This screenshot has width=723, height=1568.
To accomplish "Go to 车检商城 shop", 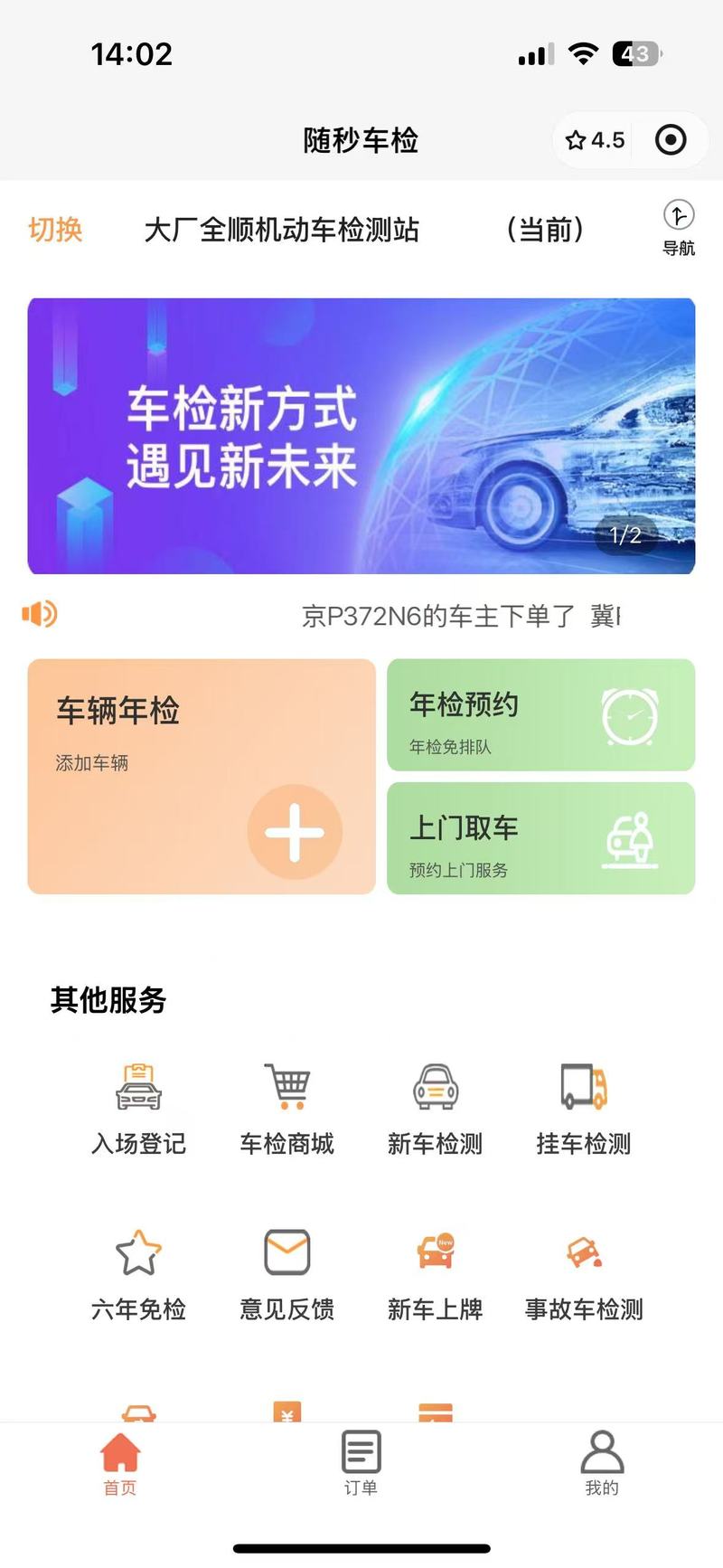I will coord(286,1109).
